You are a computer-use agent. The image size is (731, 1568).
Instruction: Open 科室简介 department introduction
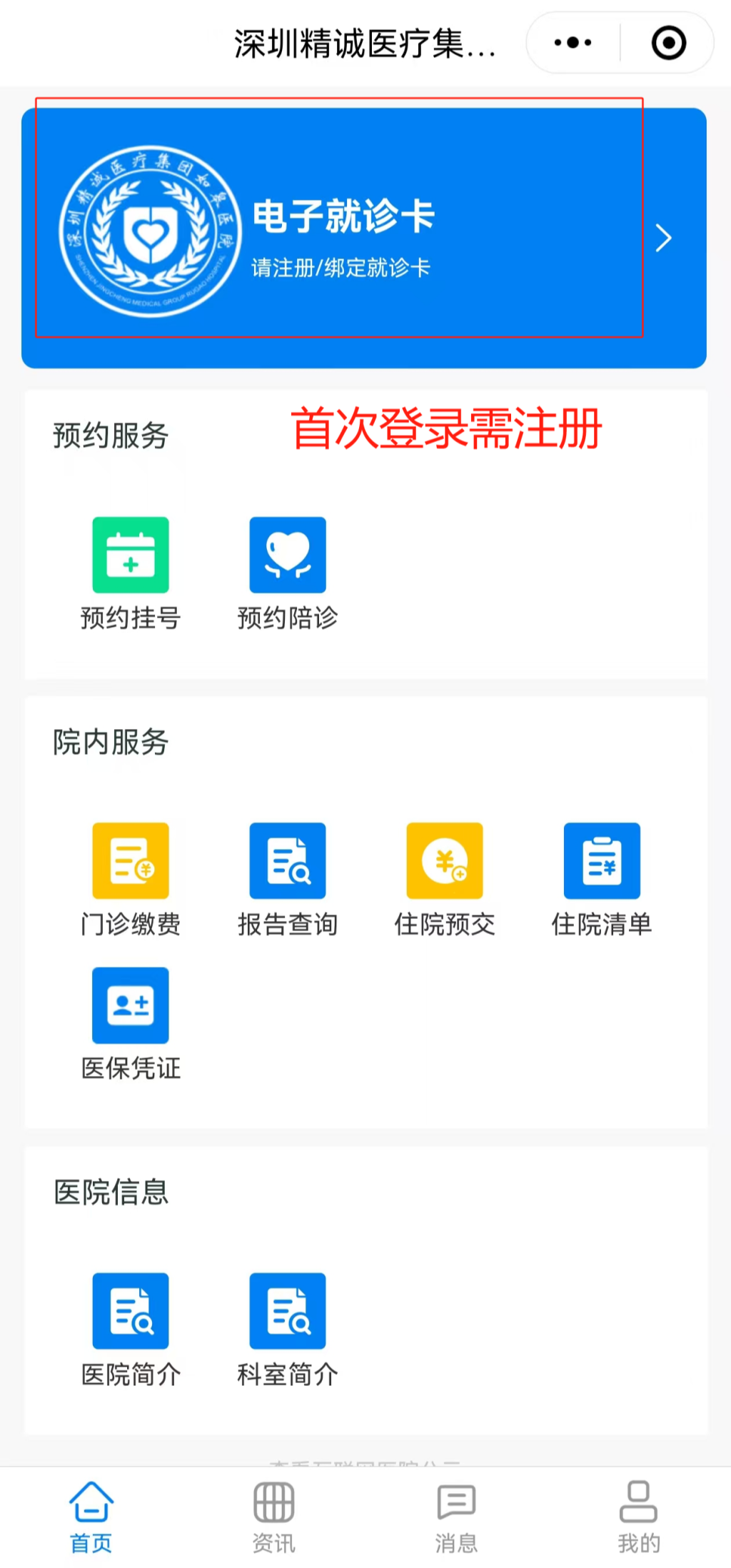point(288,1330)
